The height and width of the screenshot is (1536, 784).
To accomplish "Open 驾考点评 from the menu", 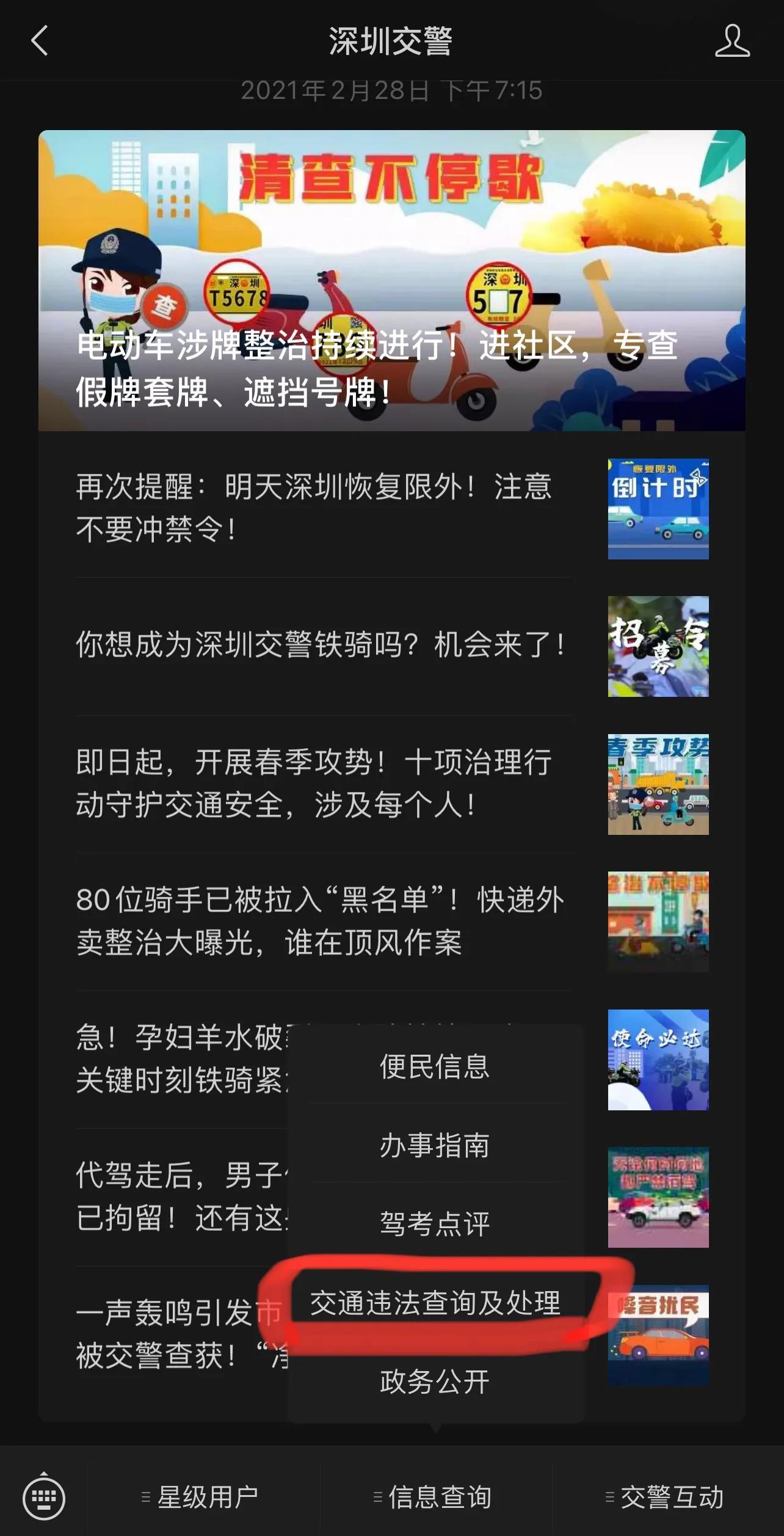I will click(x=435, y=1223).
